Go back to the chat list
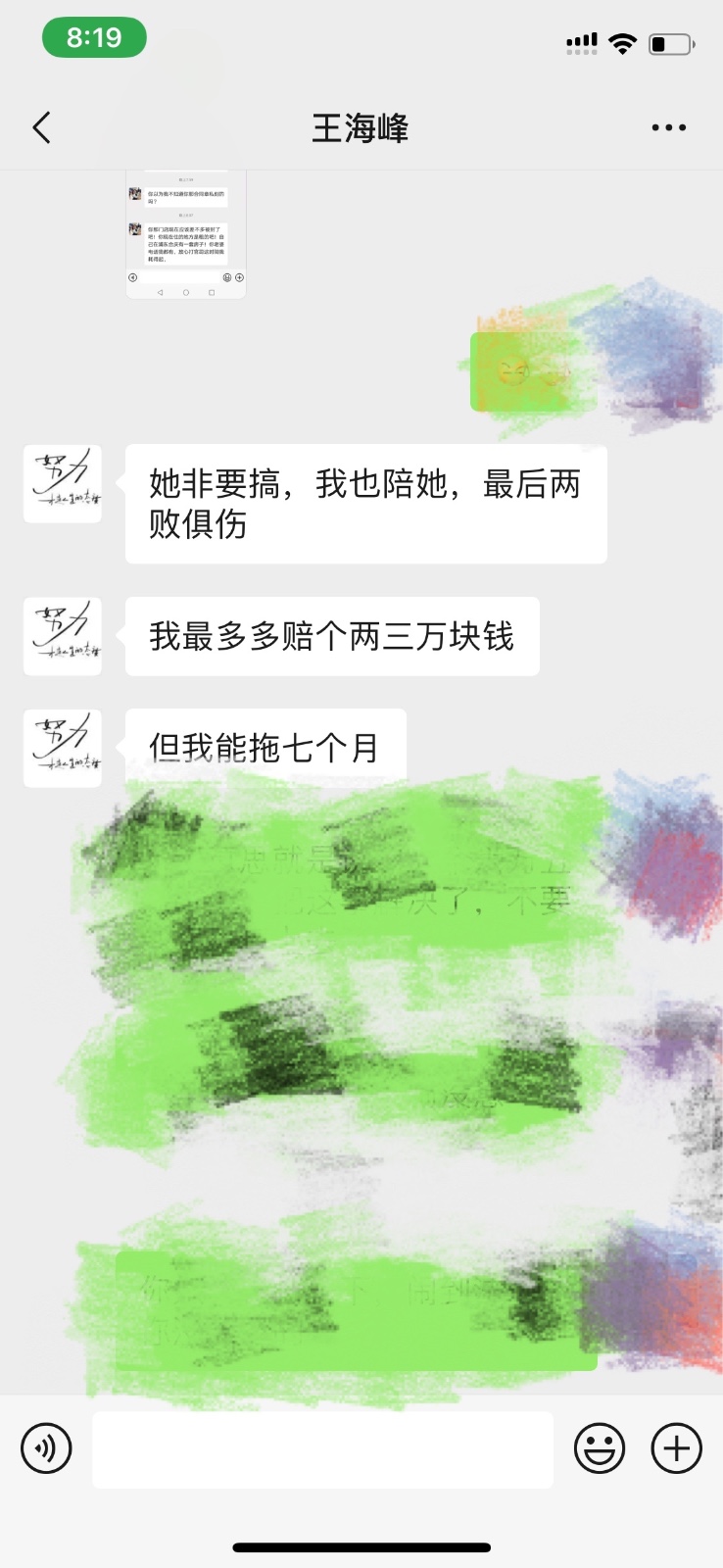This screenshot has height=1568, width=723. (x=41, y=127)
